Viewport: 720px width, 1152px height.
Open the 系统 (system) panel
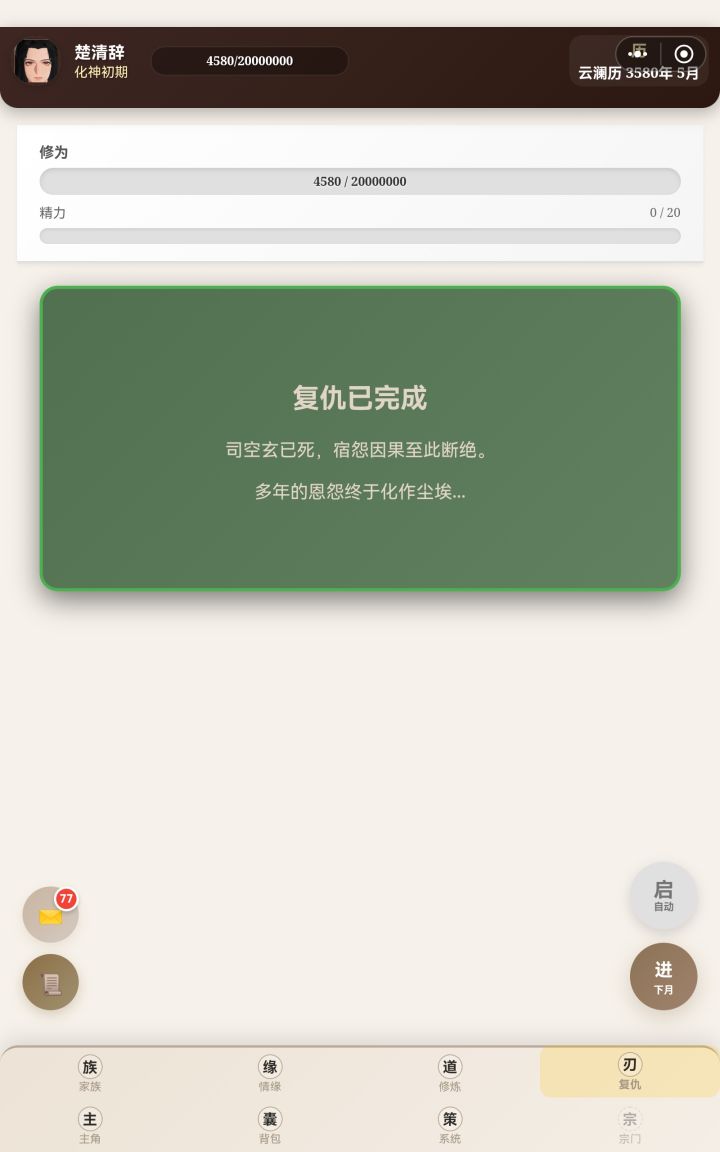point(449,1124)
